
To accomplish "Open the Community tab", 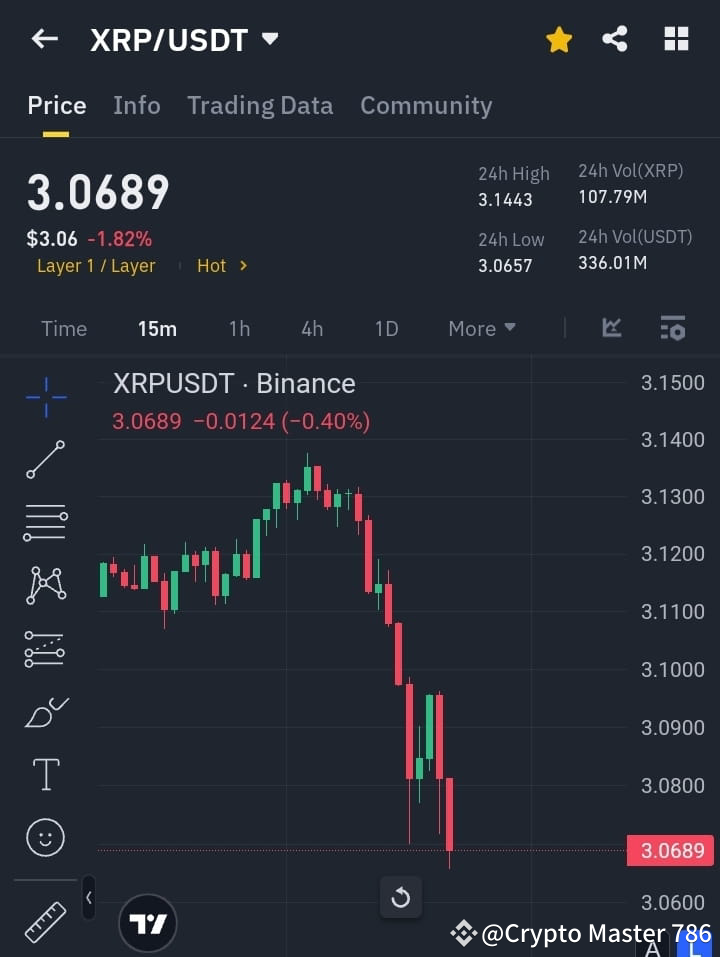I will click(426, 105).
